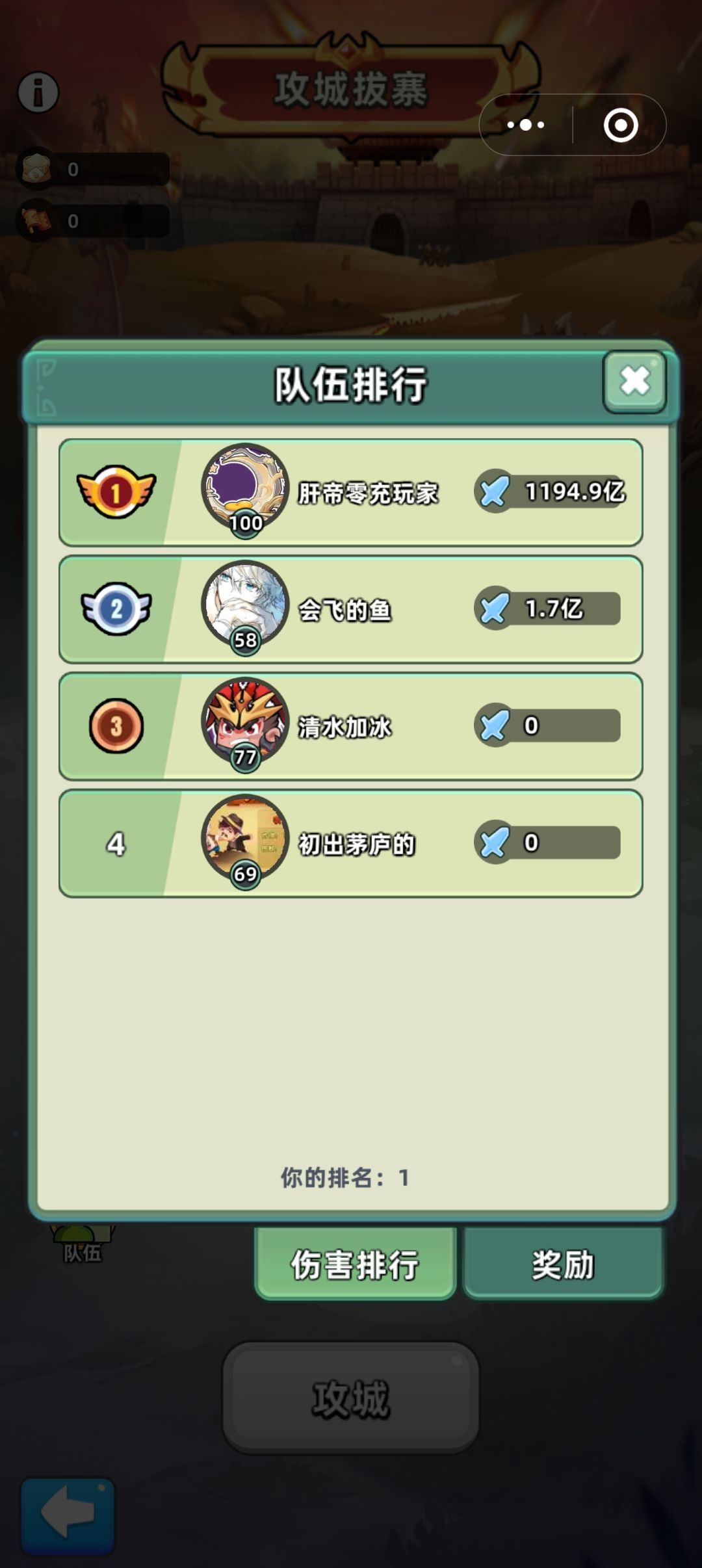Close the mini-program with the circle button
Image resolution: width=702 pixels, height=1568 pixels.
click(621, 125)
